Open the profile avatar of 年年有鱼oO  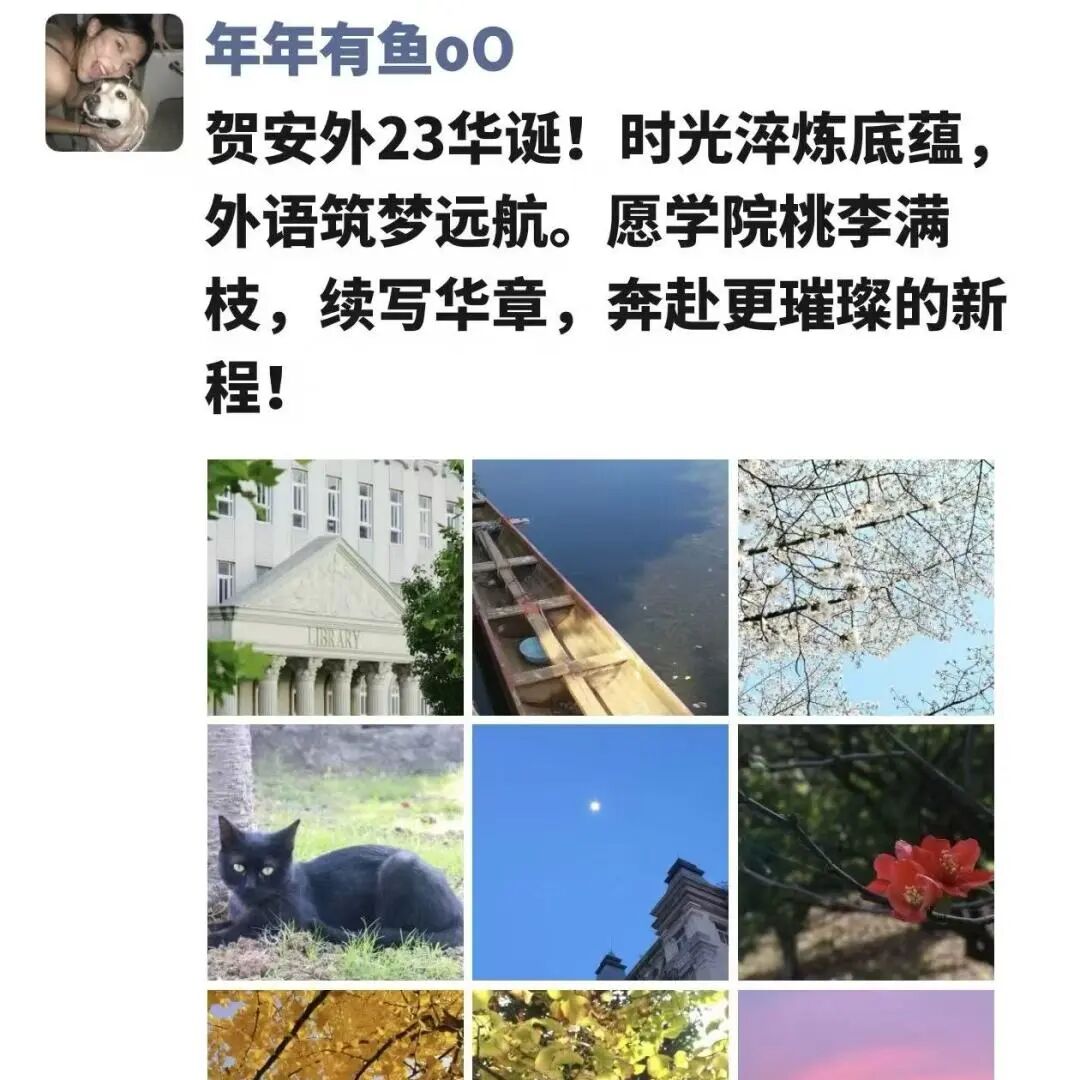(114, 83)
